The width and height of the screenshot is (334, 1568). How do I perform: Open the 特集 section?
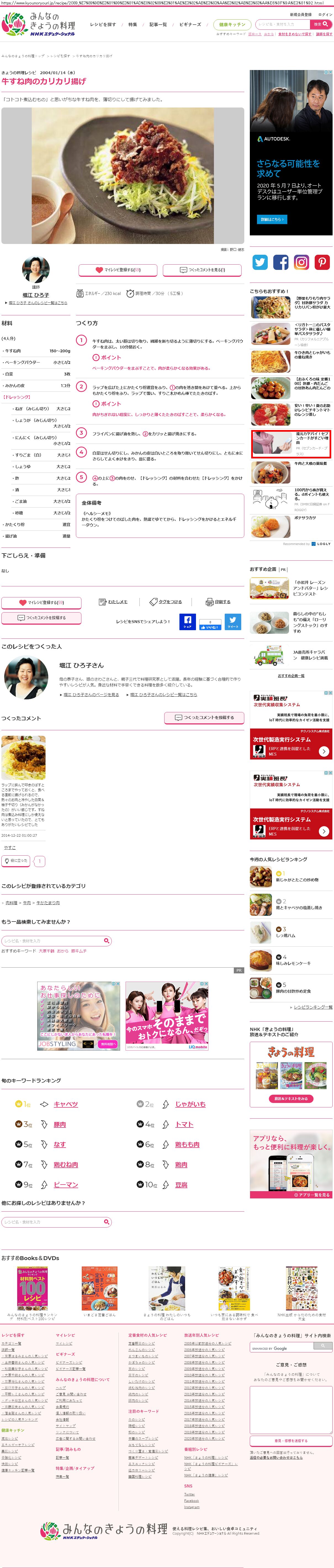click(132, 24)
